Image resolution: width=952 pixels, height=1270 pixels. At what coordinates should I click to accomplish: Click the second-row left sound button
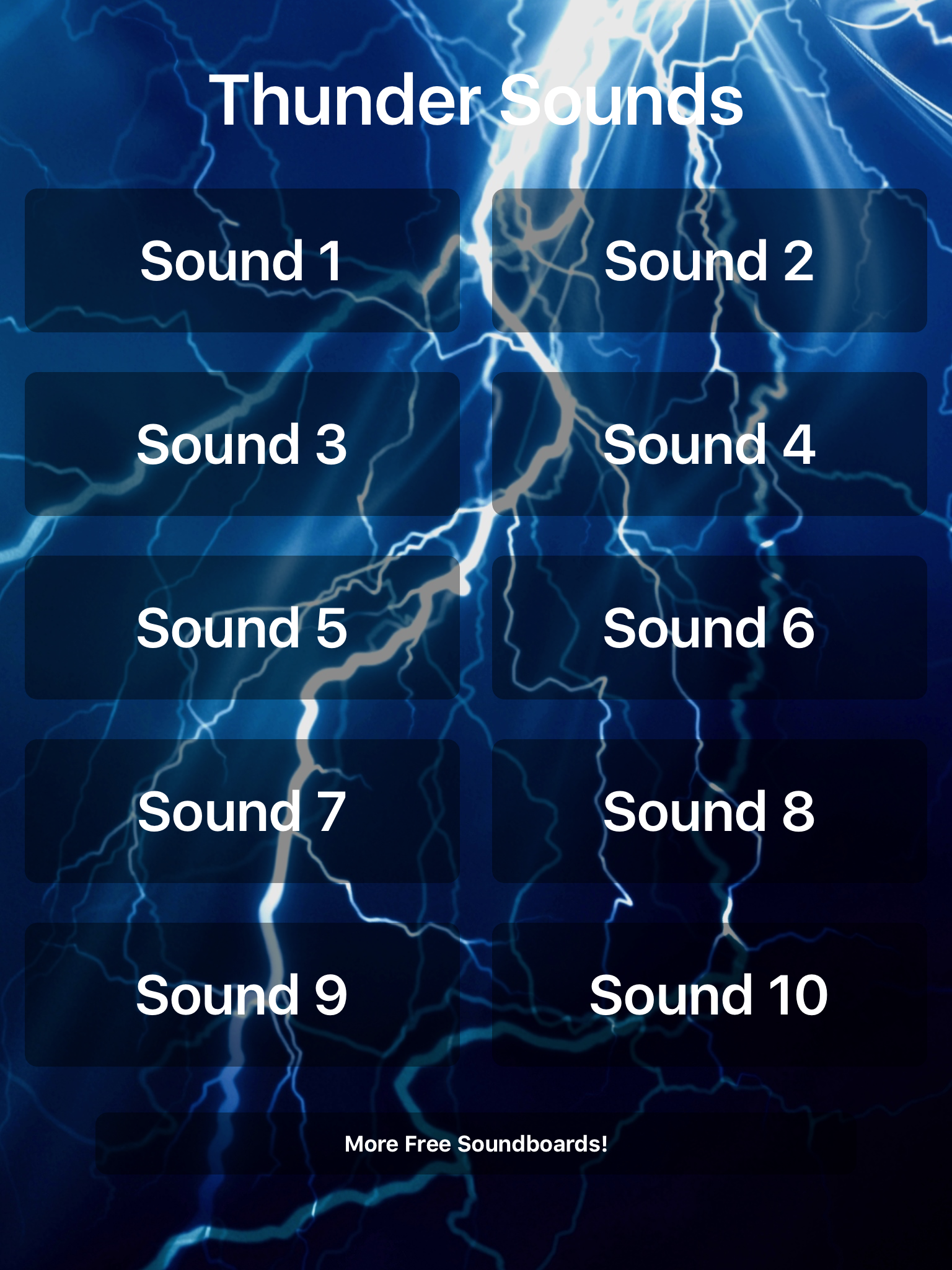242,443
